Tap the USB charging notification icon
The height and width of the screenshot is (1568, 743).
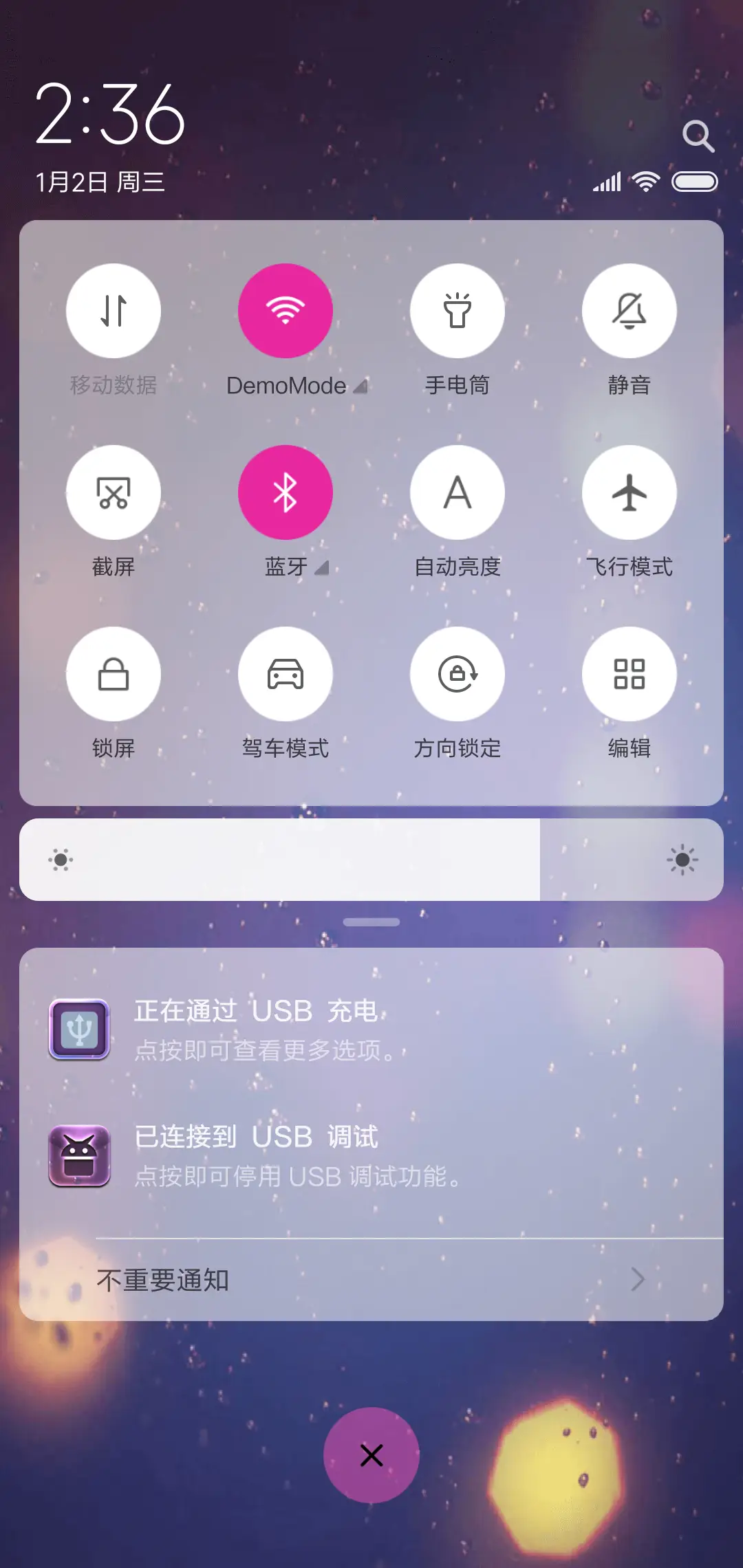click(x=78, y=1030)
